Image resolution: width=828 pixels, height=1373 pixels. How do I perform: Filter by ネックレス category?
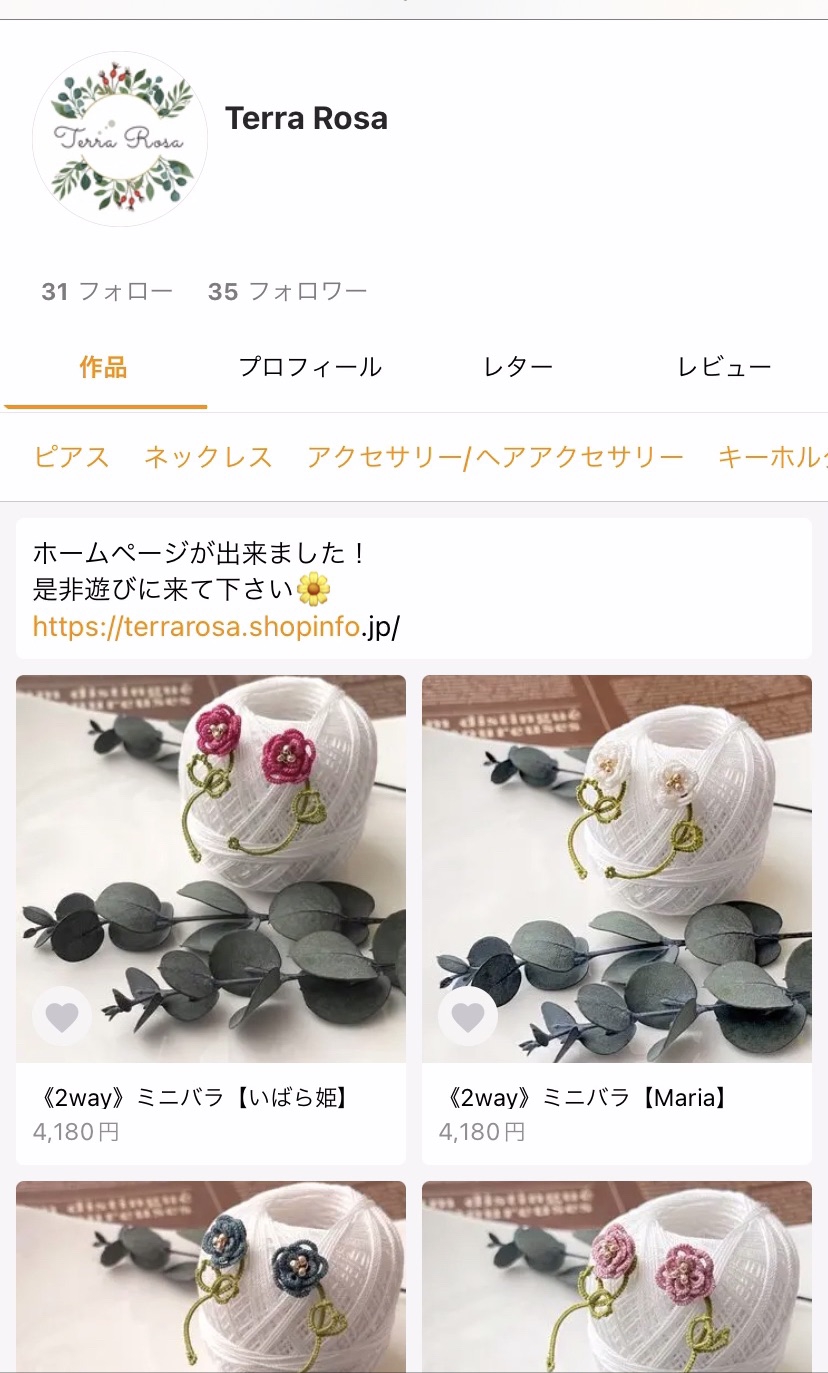208,457
